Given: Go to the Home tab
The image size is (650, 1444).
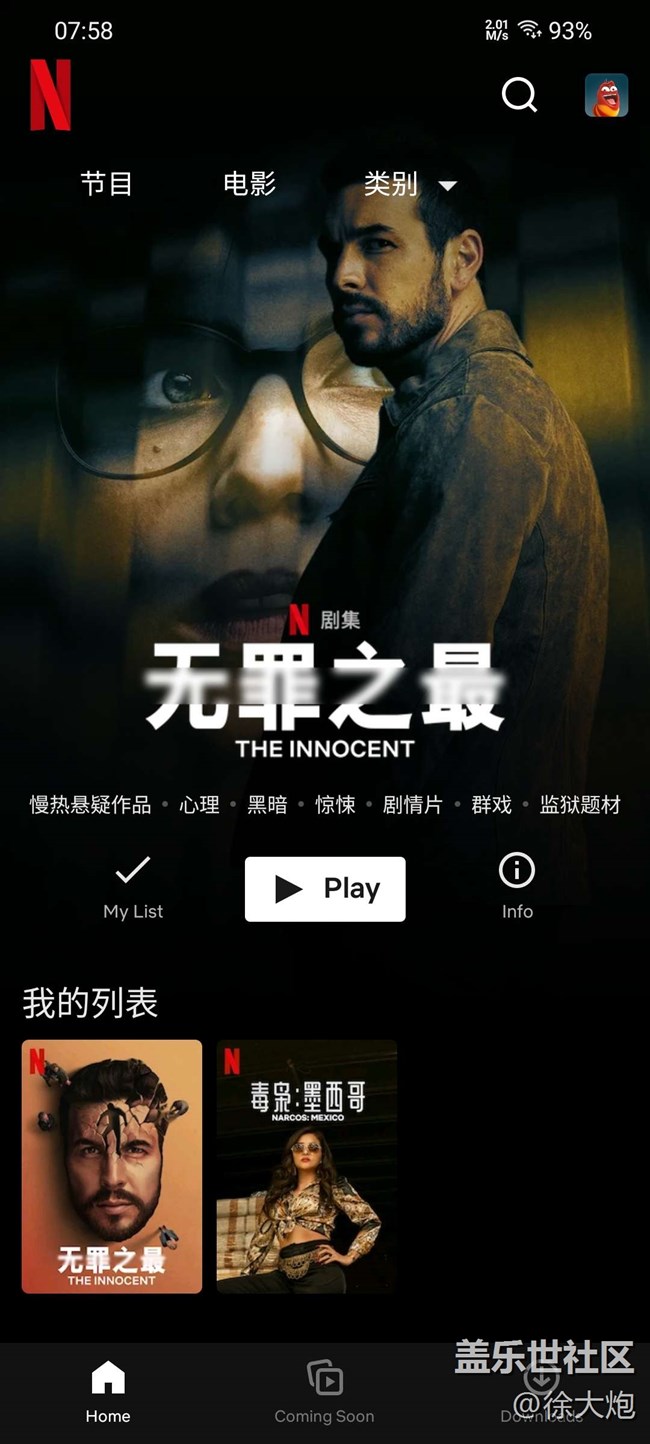Looking at the screenshot, I should (x=108, y=1392).
